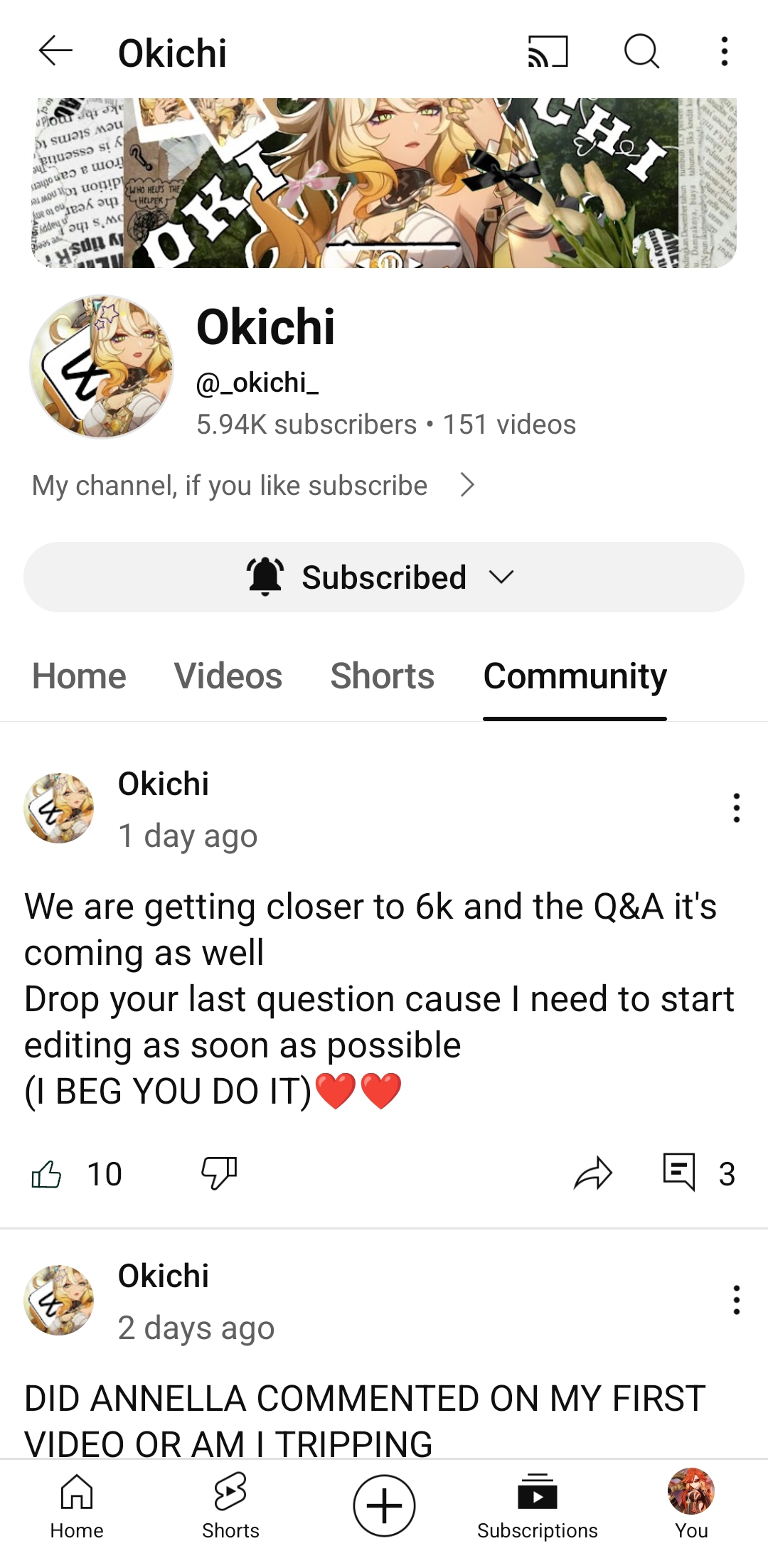Open the Create new content button
This screenshot has height=1568, width=768.
[x=384, y=1505]
